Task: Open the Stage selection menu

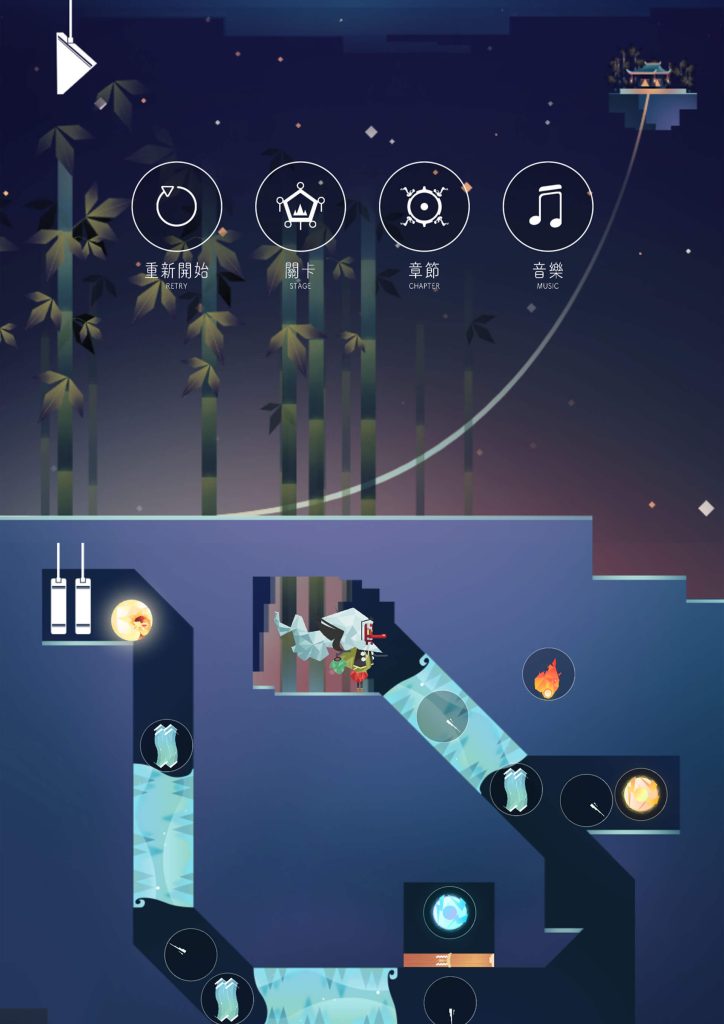Action: click(300, 206)
